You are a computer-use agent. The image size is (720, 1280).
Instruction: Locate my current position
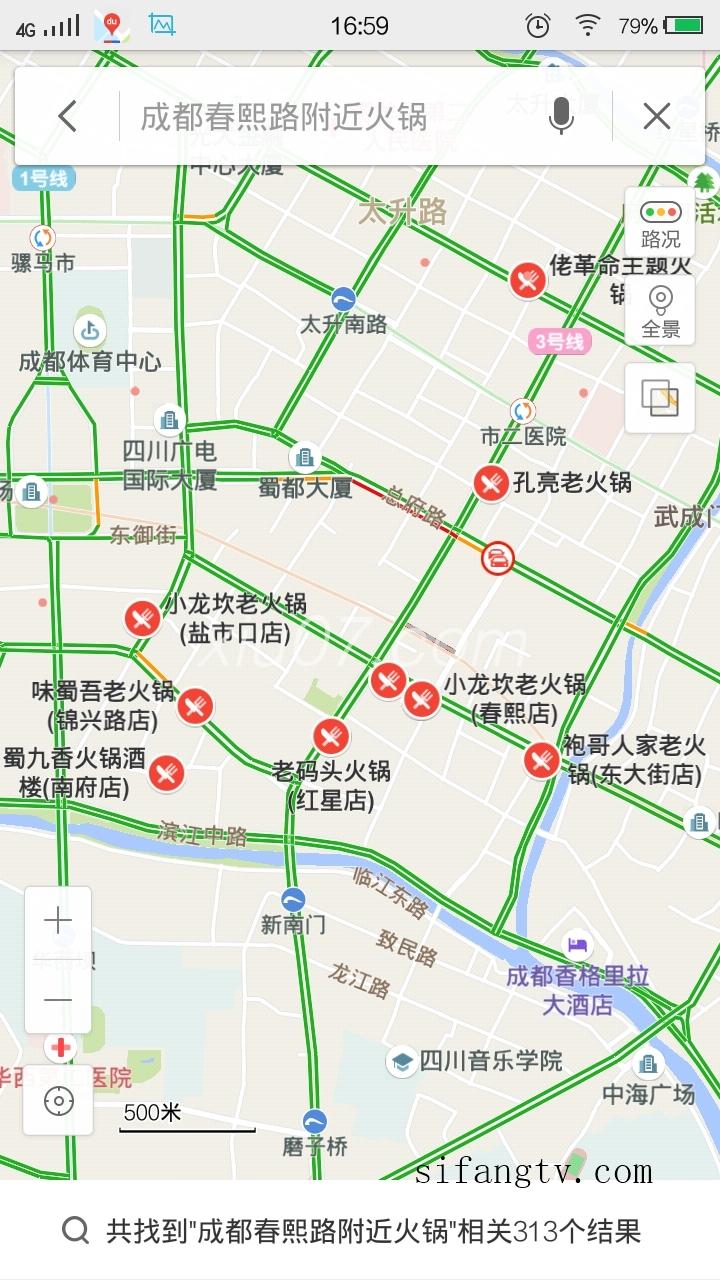[x=59, y=1101]
